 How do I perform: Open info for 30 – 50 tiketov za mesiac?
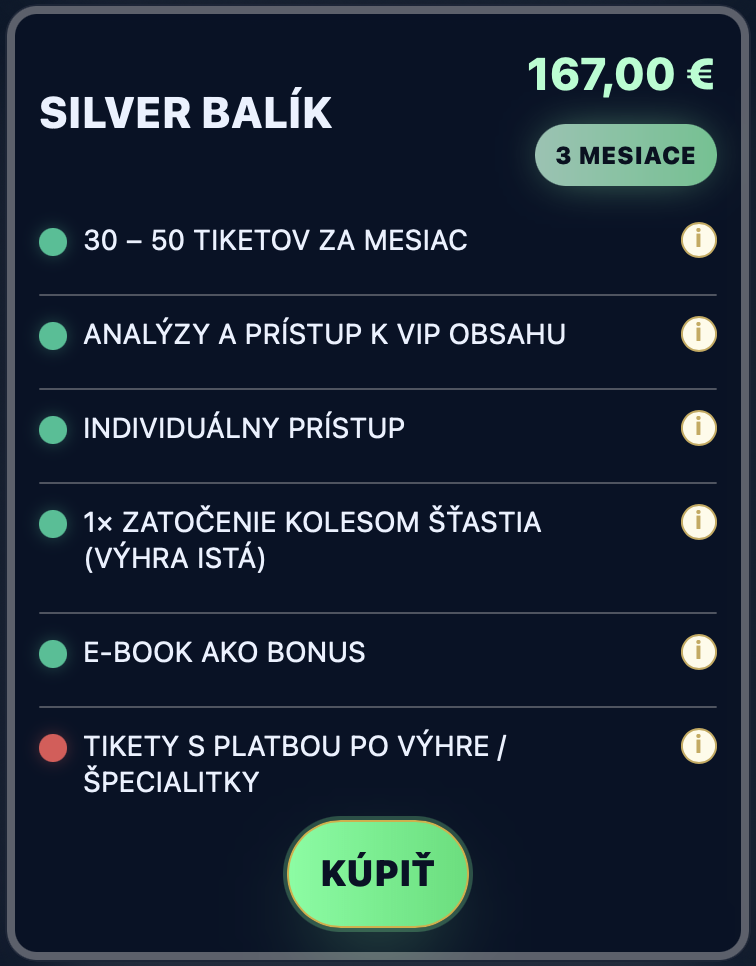click(698, 240)
